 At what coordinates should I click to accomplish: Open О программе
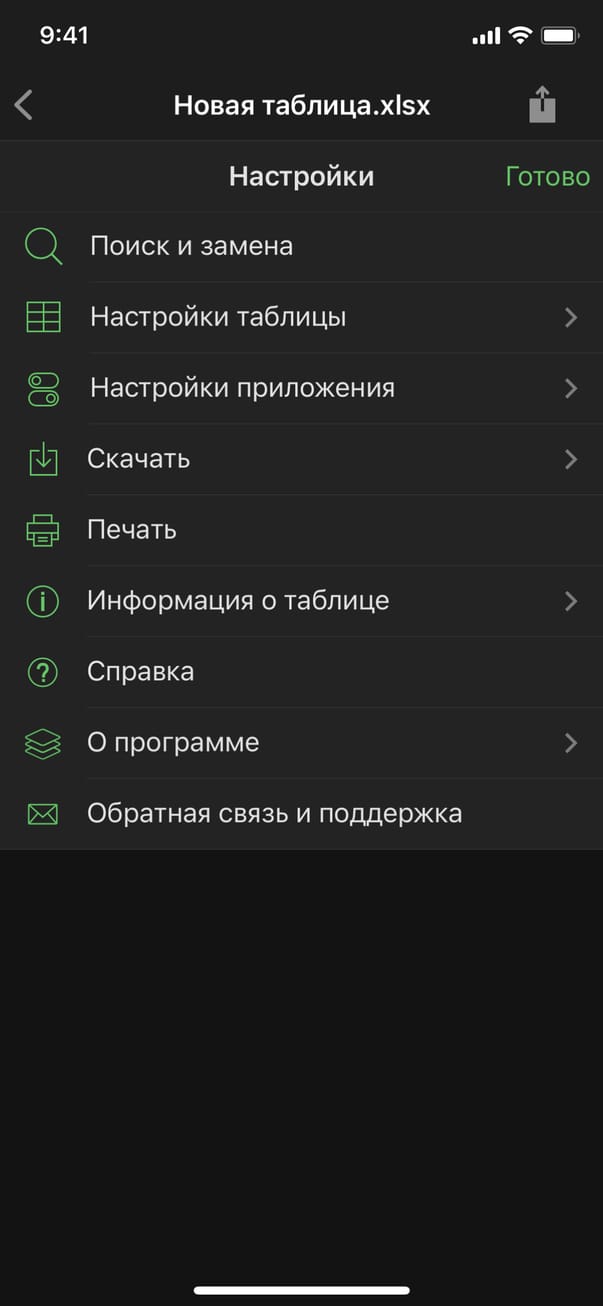pyautogui.click(x=173, y=743)
